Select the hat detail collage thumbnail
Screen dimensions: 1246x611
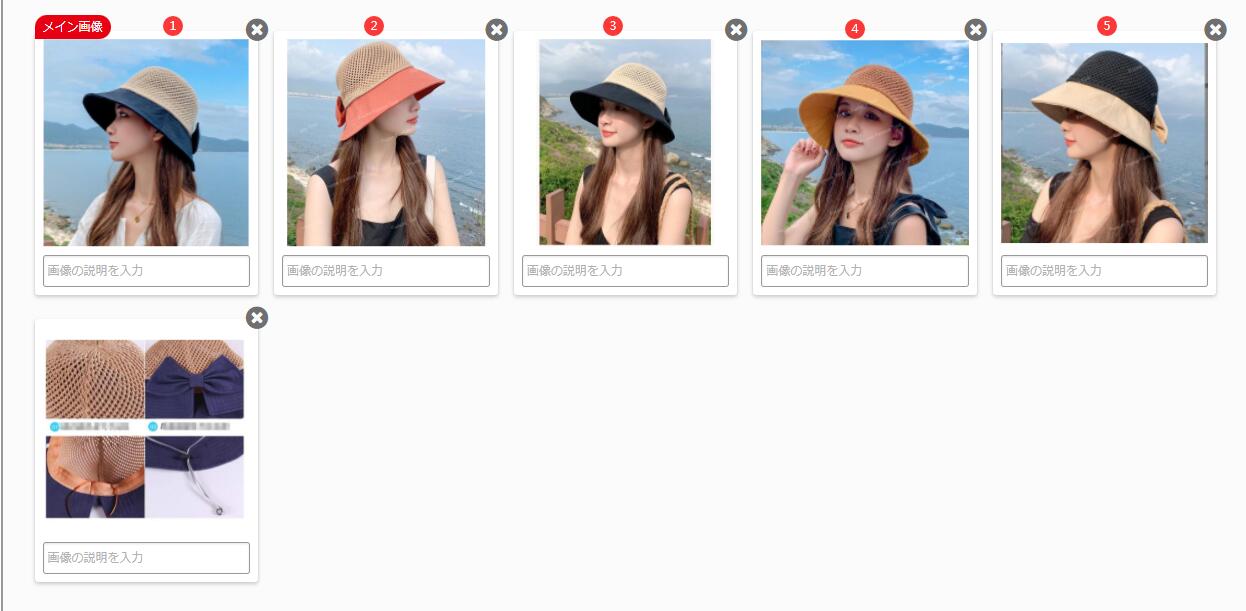[x=146, y=428]
